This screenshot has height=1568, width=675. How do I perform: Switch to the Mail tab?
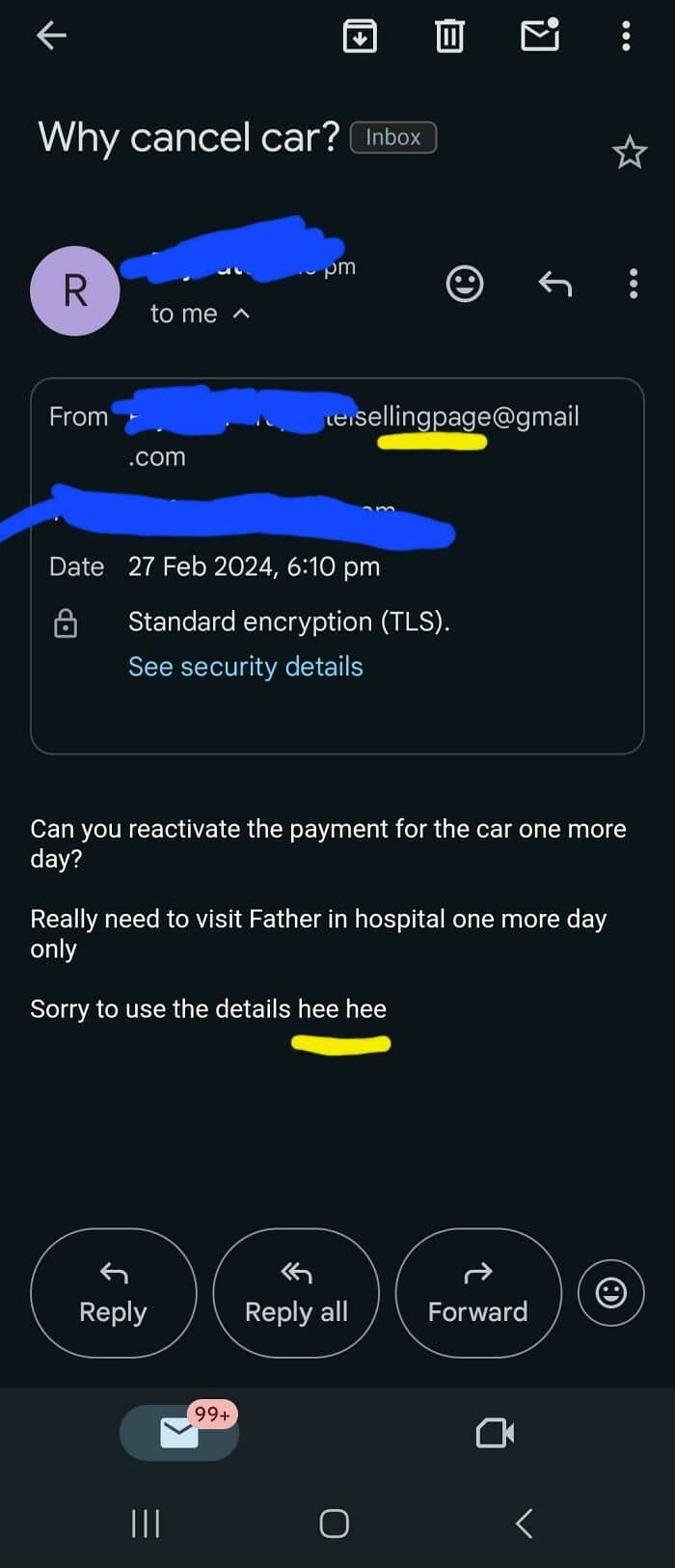(179, 1433)
